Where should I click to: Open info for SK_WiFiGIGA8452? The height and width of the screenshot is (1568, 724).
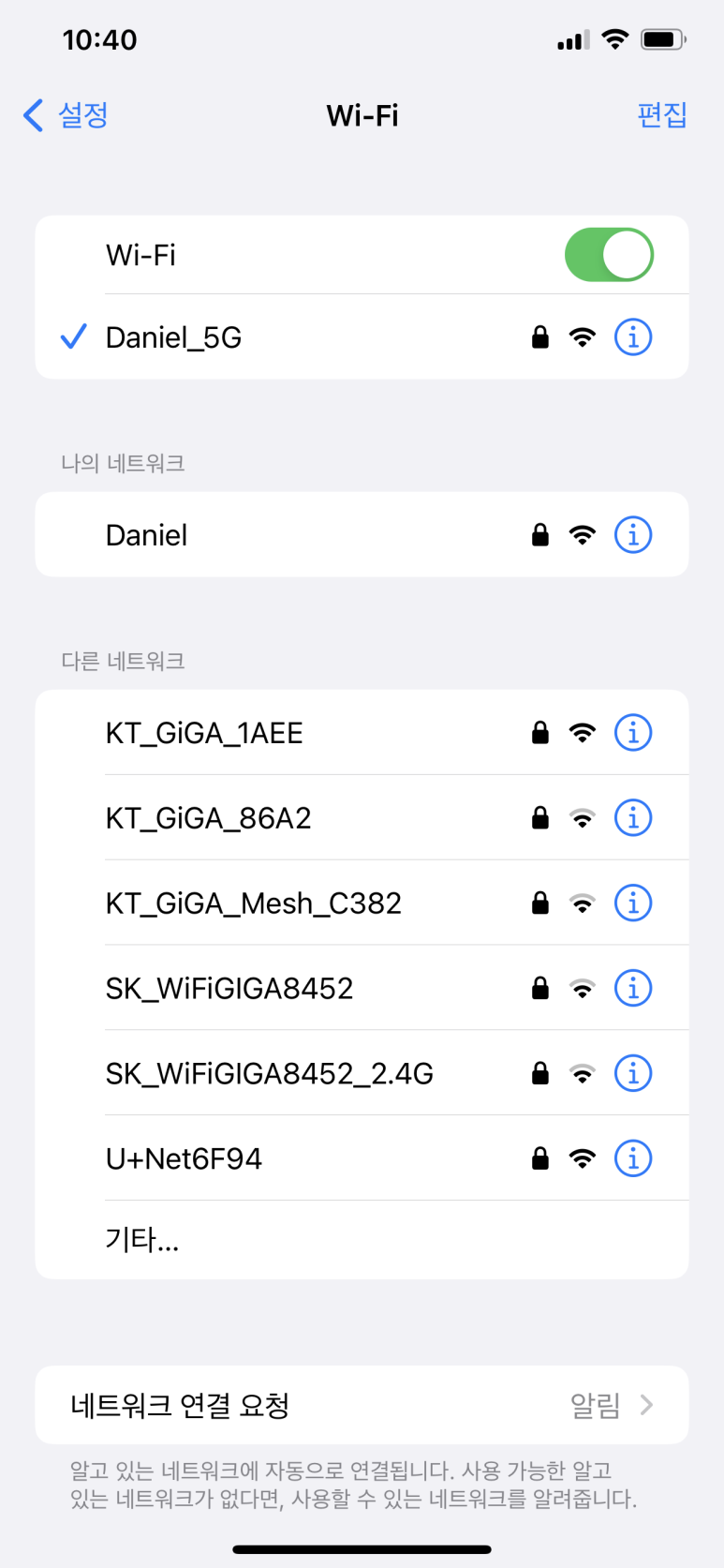633,988
